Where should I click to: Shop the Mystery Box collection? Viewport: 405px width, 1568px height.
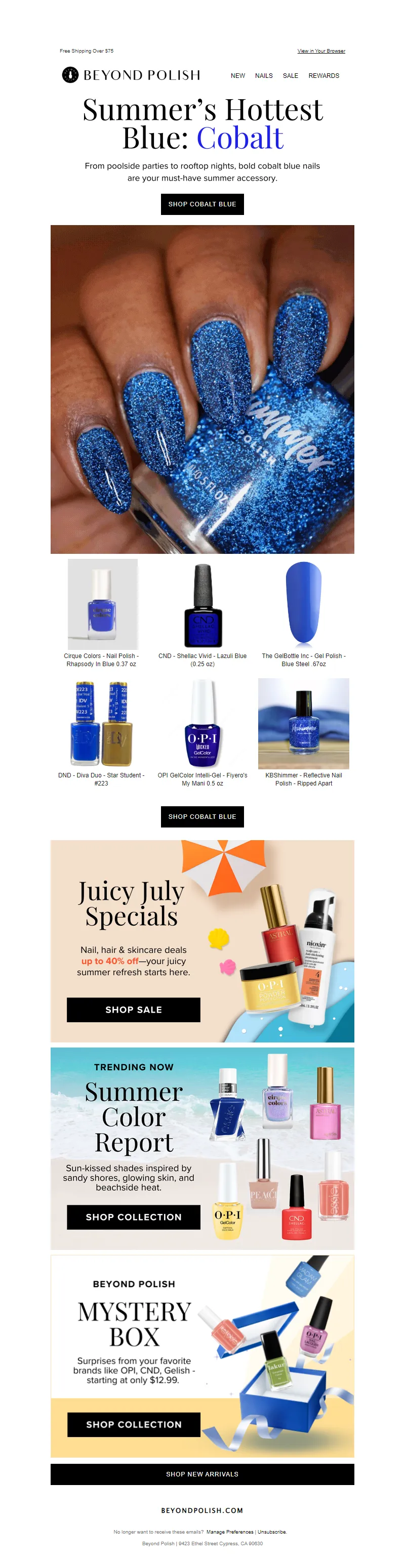133,1424
